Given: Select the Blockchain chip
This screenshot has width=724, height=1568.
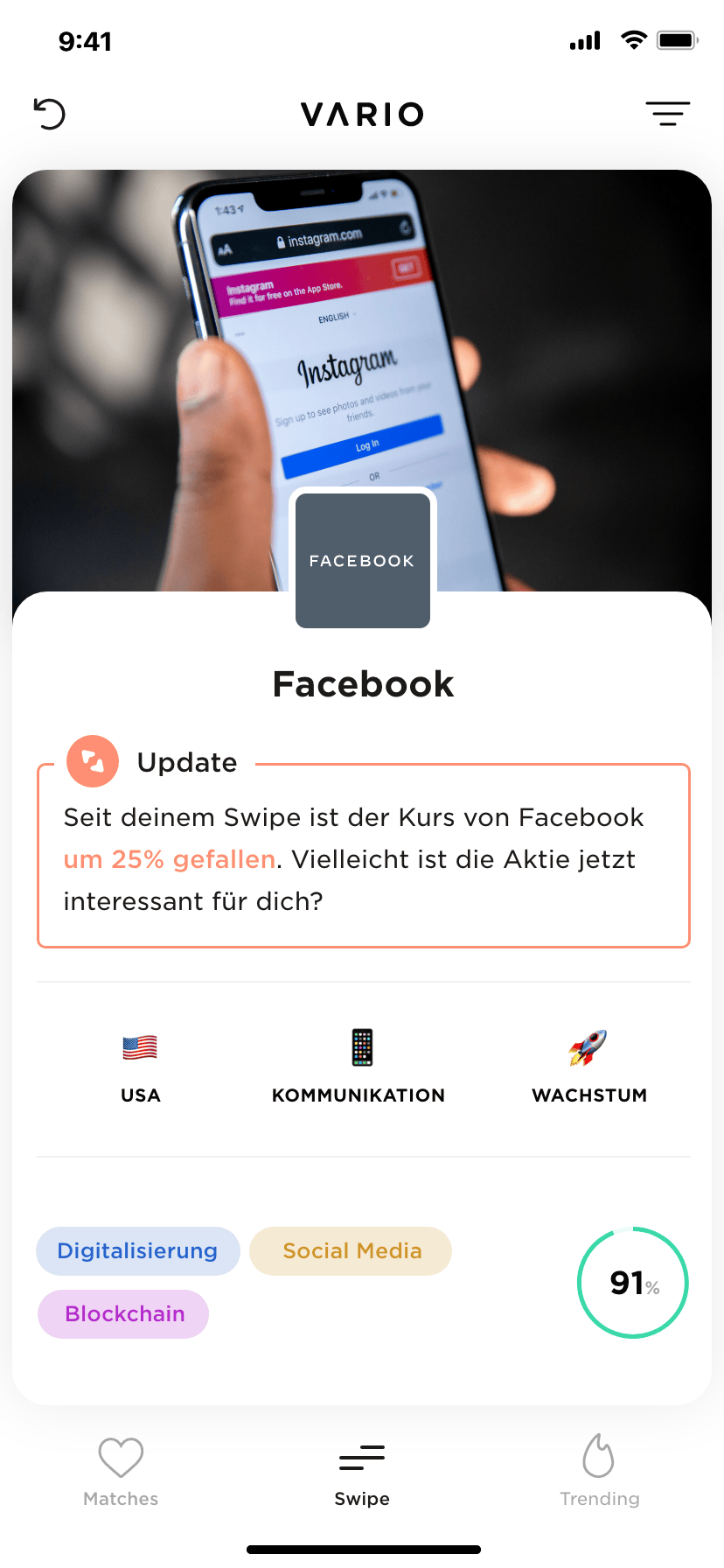Looking at the screenshot, I should pos(124,1314).
